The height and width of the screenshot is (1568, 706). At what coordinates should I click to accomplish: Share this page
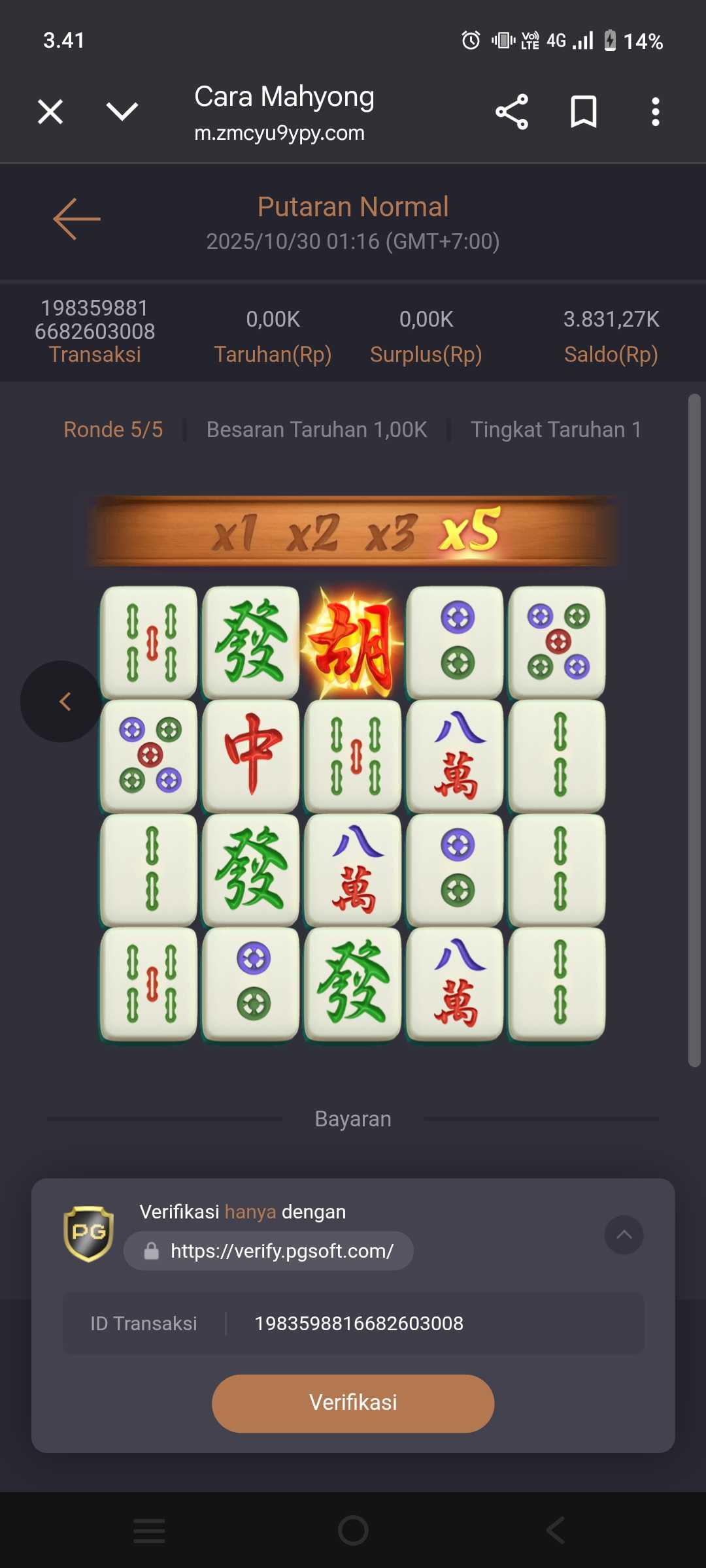point(512,112)
